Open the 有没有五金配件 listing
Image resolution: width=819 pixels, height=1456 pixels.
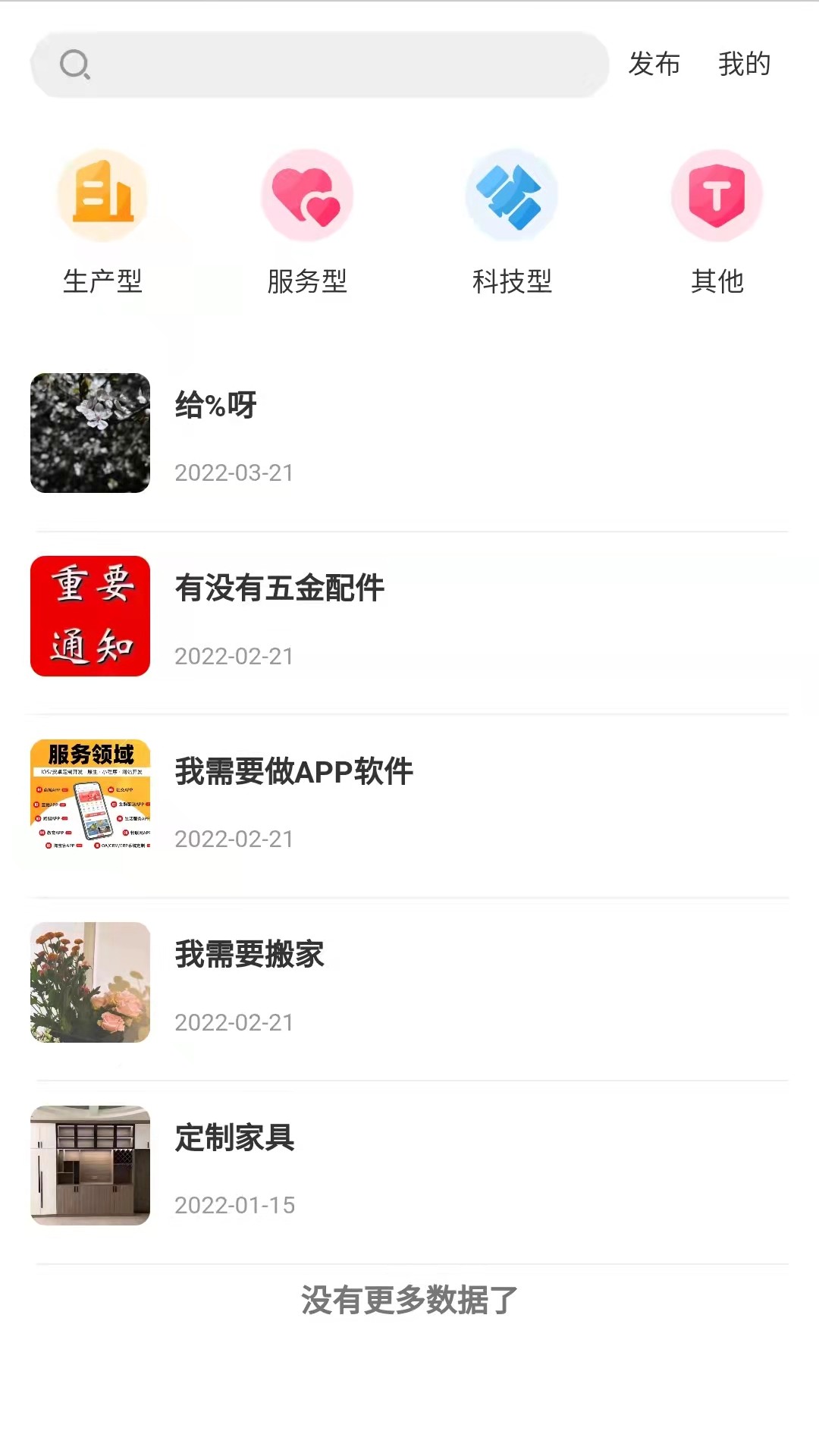point(281,587)
